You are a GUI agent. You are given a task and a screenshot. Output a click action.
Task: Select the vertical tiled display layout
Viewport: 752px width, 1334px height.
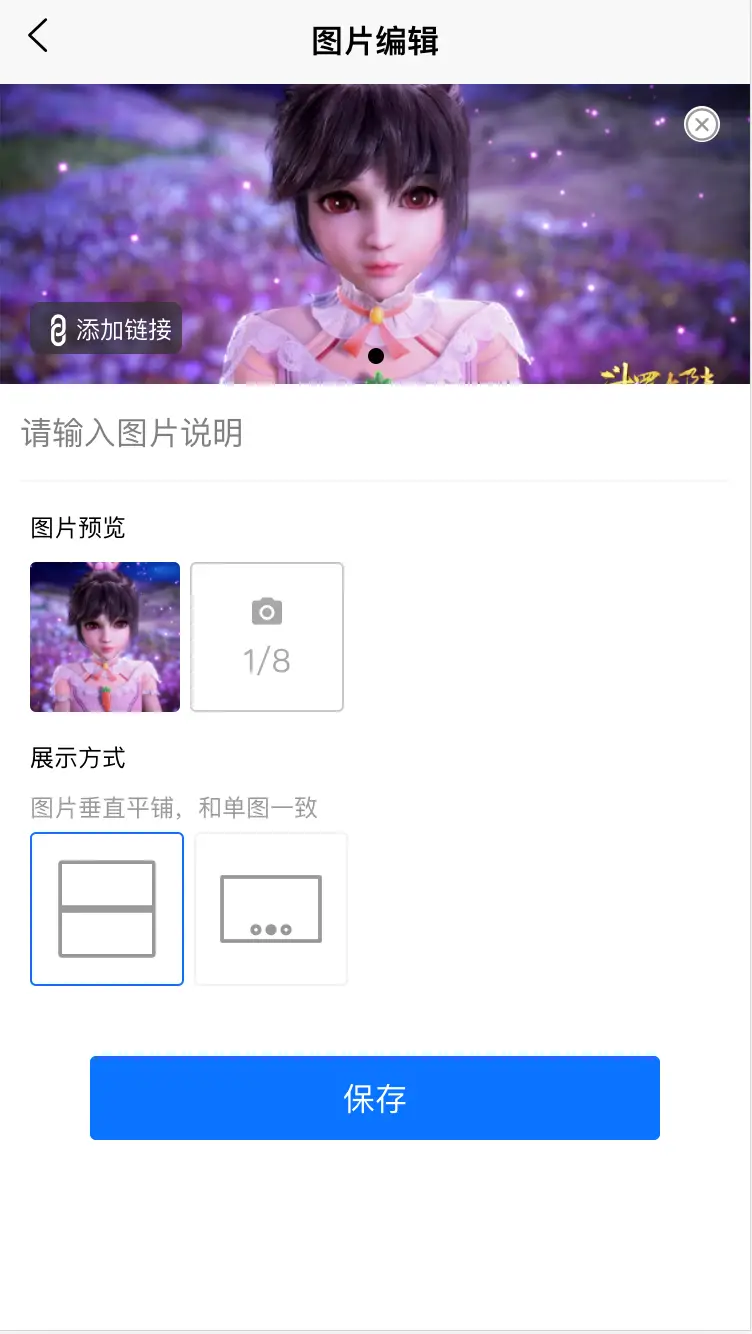107,909
